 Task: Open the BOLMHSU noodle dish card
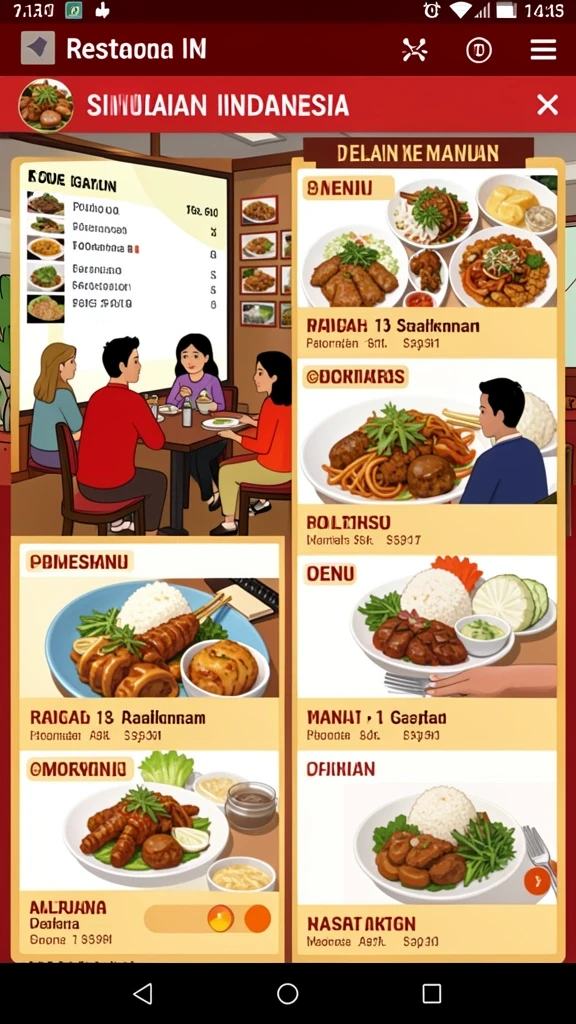click(x=428, y=456)
